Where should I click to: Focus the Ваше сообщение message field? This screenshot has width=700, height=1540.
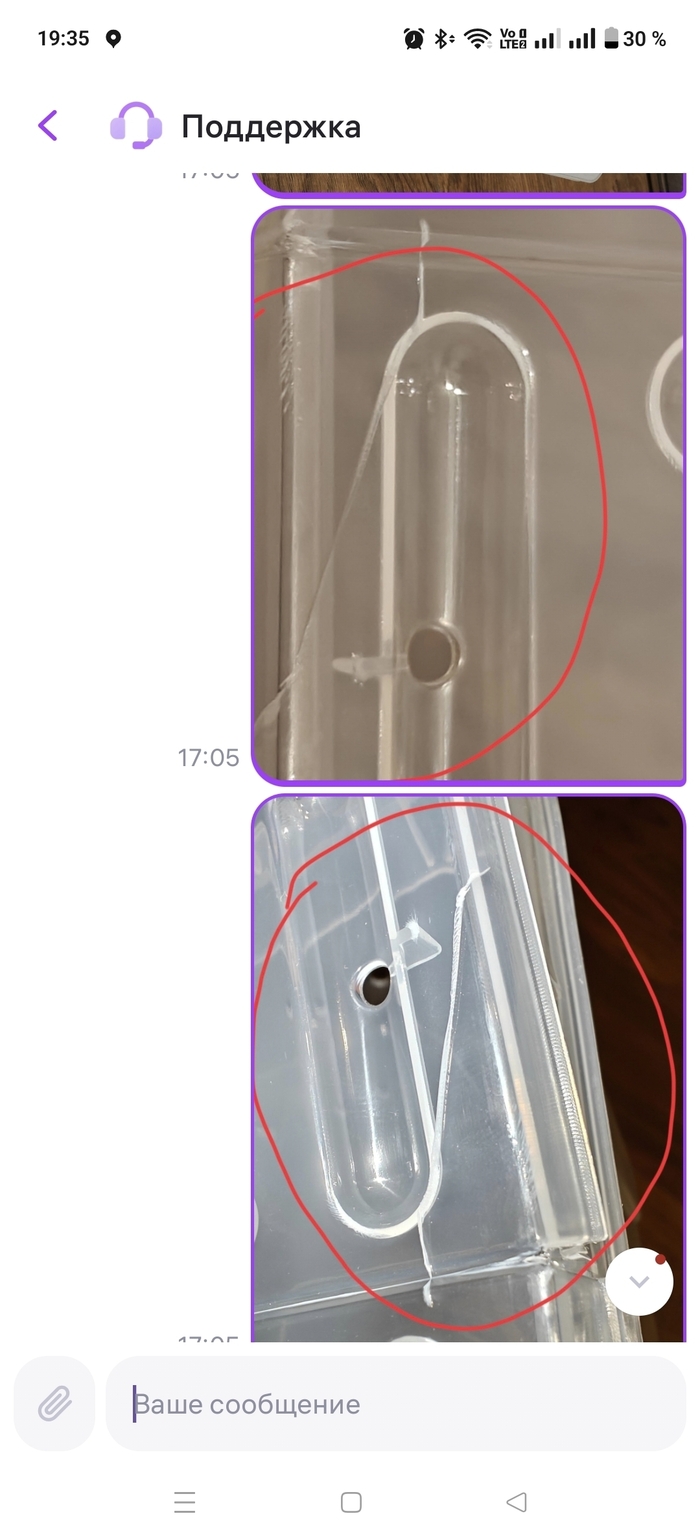click(x=395, y=1404)
